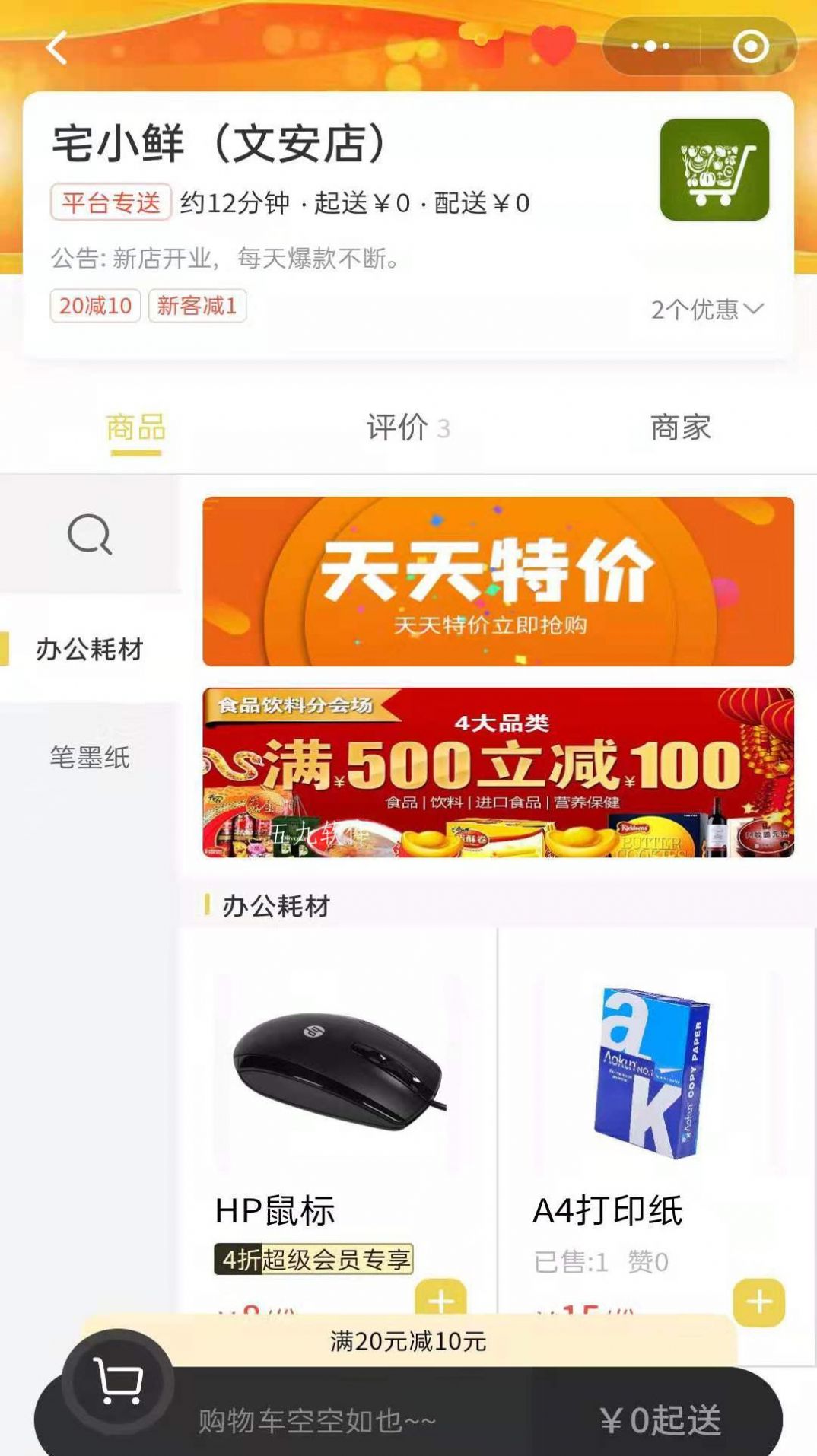817x1456 pixels.
Task: Open the search icon in the category sidebar
Action: point(89,536)
